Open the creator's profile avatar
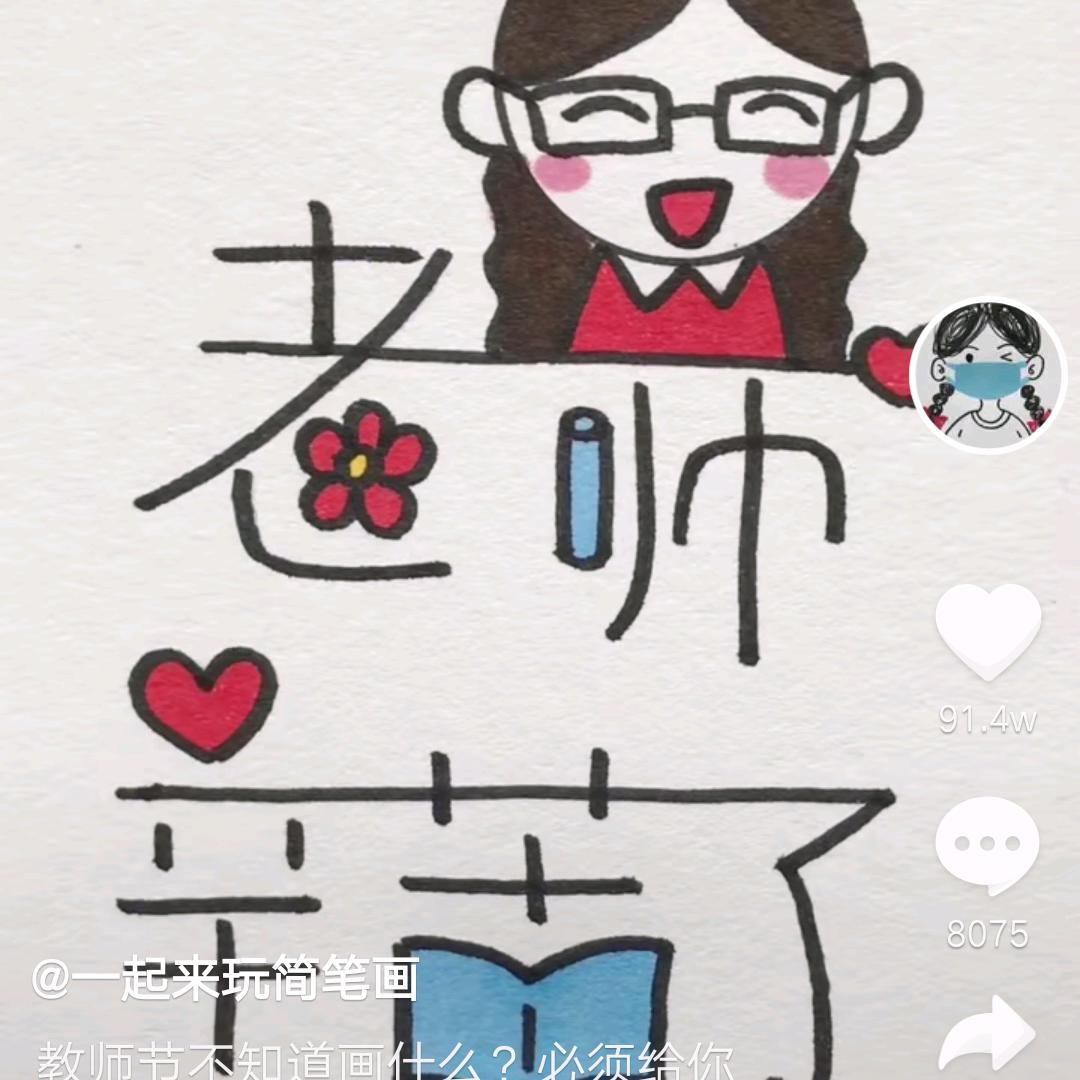The image size is (1080, 1080). click(988, 376)
